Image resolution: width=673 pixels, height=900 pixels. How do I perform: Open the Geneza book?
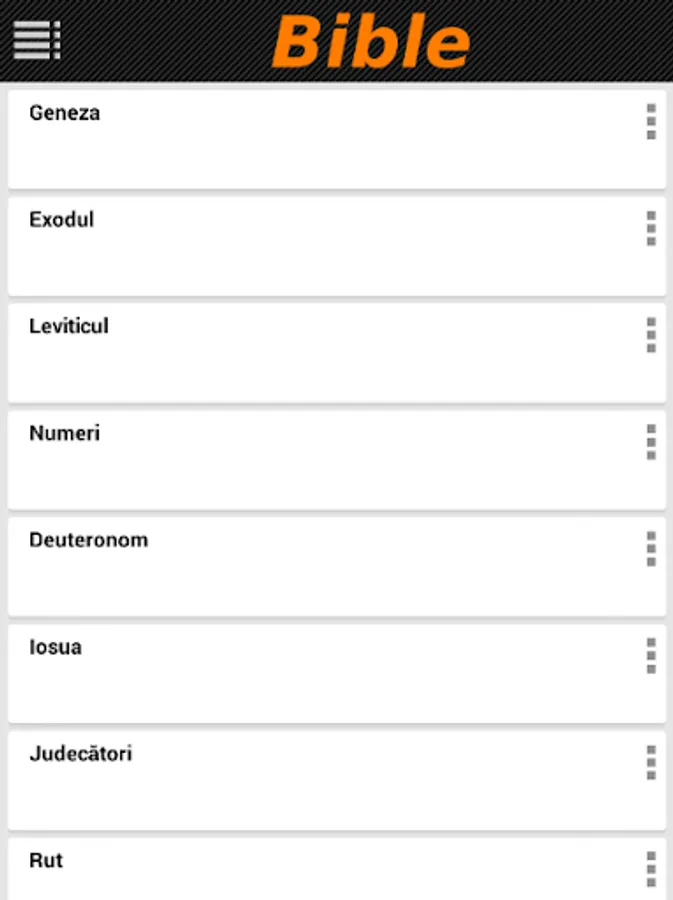(300, 139)
